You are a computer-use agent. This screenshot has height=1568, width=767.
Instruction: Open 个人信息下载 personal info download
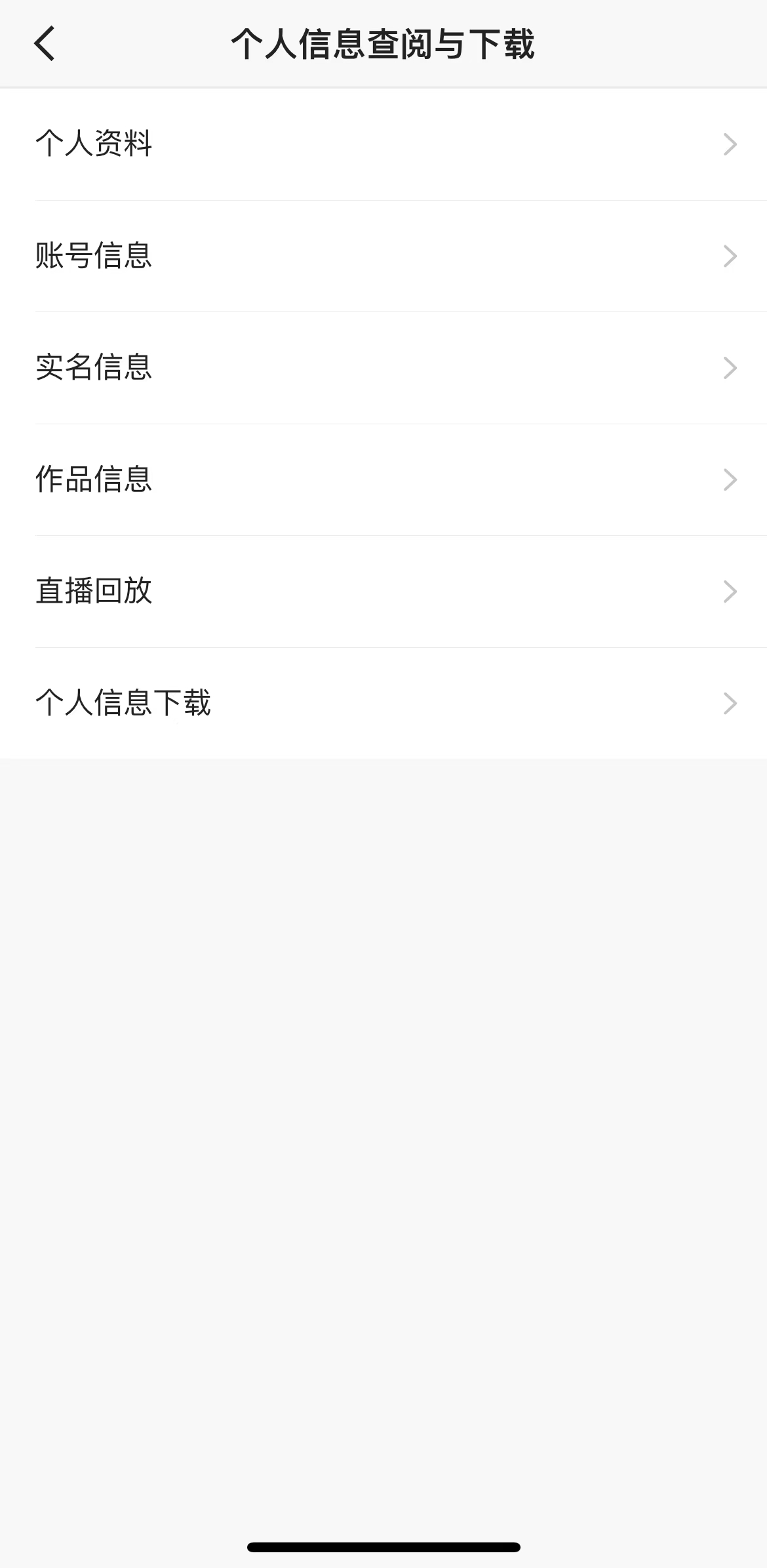(x=383, y=704)
